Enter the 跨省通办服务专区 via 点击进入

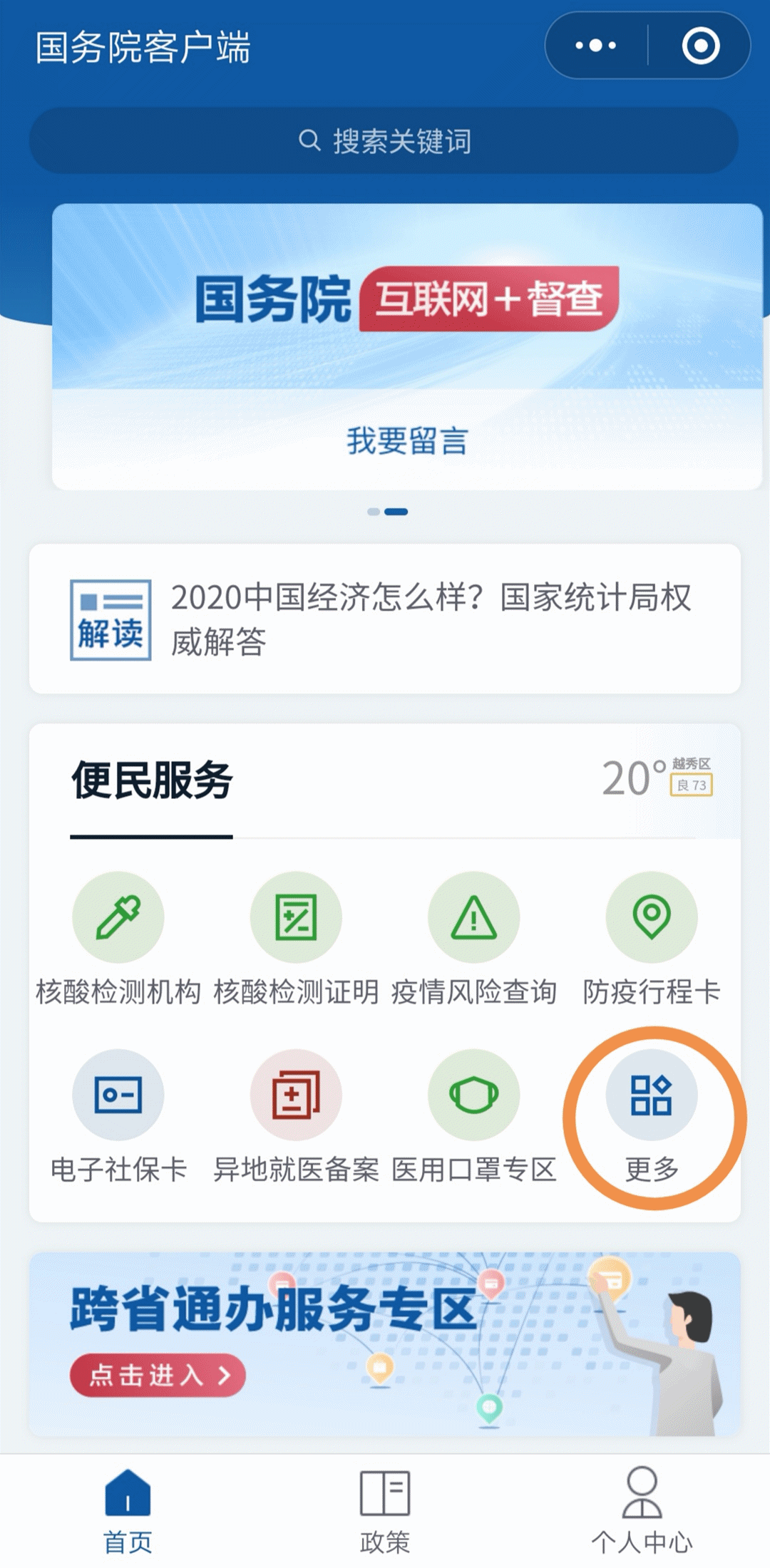(158, 1375)
